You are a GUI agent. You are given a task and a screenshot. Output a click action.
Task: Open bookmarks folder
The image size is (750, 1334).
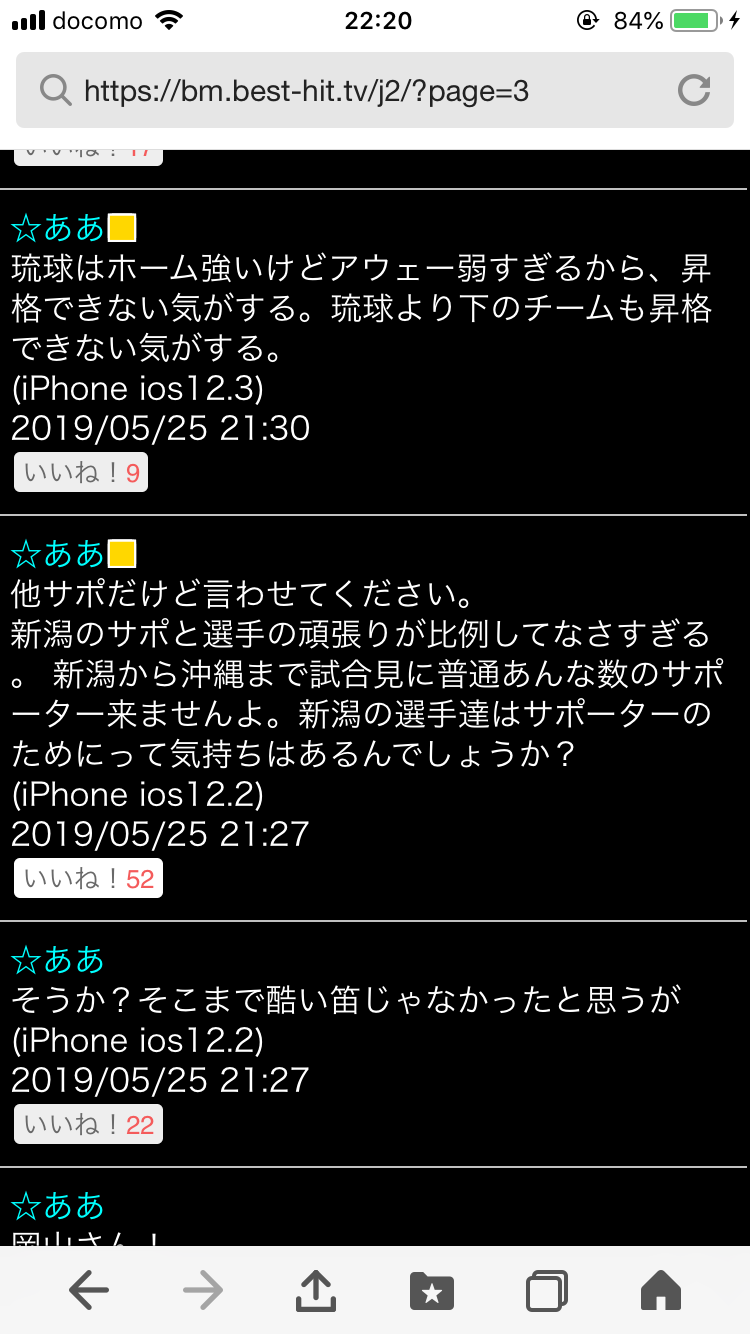click(x=432, y=1292)
